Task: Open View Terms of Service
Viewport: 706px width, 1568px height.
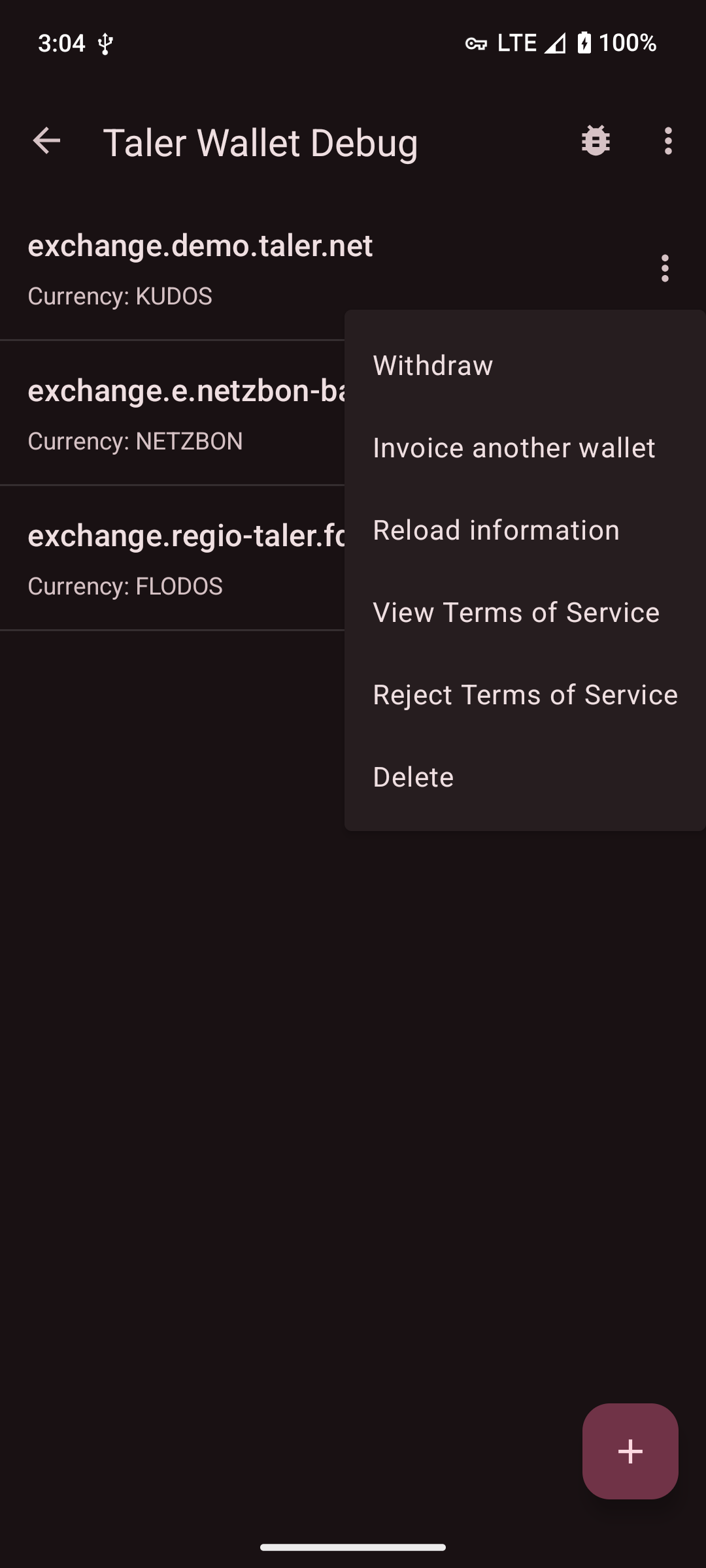Action: coord(516,612)
